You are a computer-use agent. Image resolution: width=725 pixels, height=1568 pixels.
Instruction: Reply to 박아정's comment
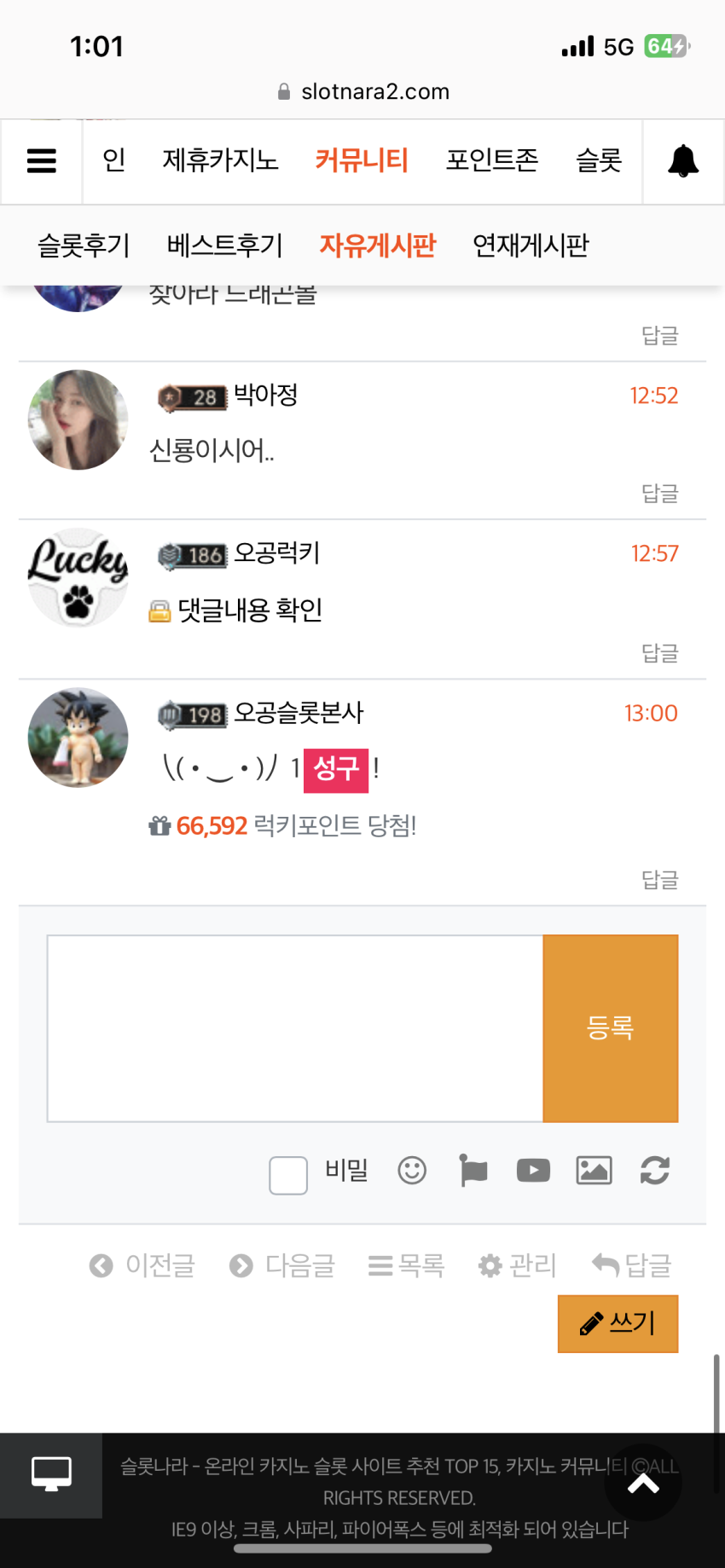pos(659,494)
